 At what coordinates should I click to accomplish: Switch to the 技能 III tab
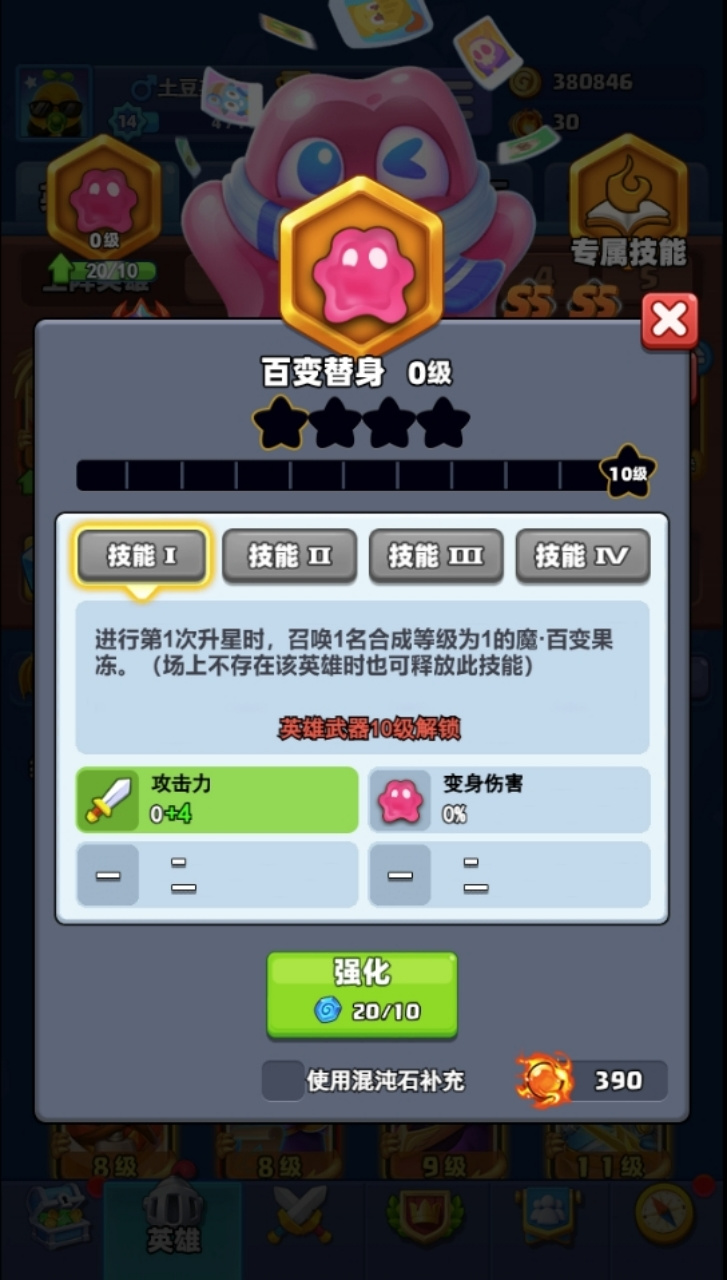point(435,556)
